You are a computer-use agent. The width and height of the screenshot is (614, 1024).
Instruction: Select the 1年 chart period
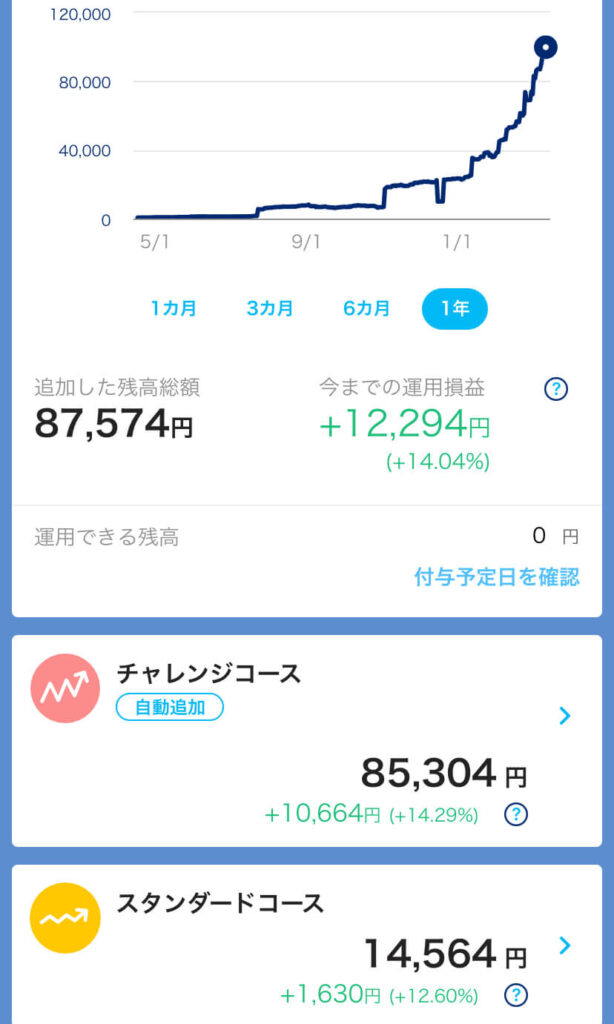455,308
